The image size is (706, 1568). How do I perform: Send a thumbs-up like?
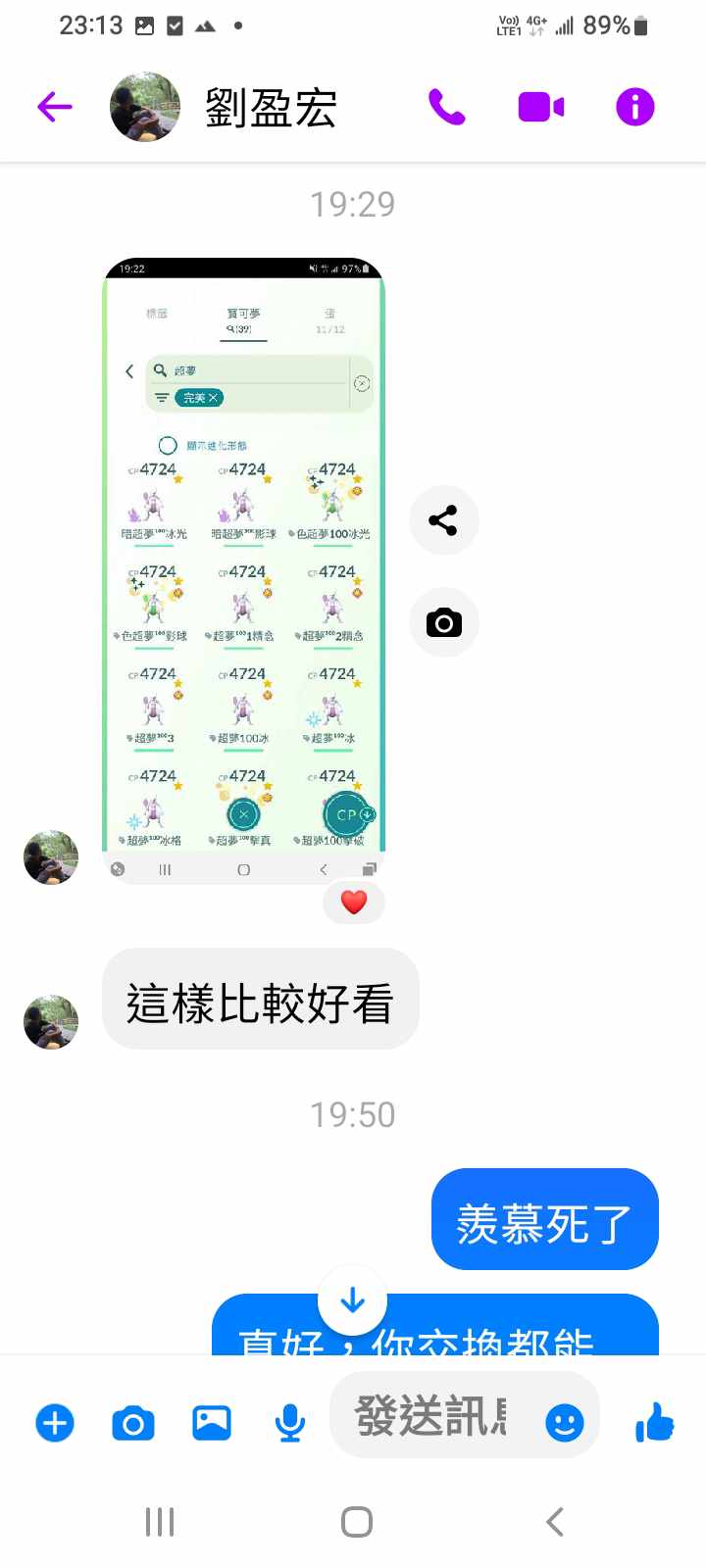click(x=655, y=1422)
